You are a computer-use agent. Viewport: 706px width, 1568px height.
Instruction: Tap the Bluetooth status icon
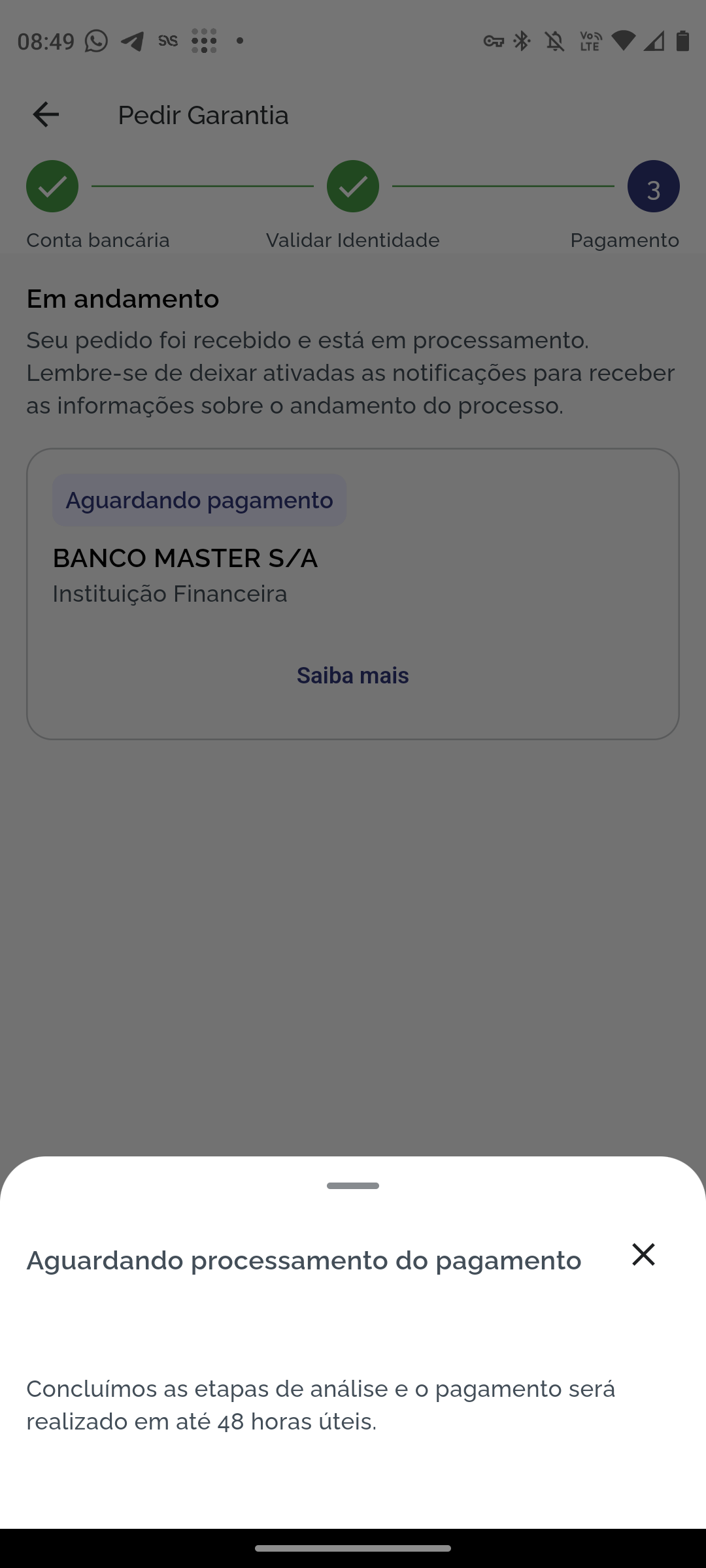tap(522, 41)
